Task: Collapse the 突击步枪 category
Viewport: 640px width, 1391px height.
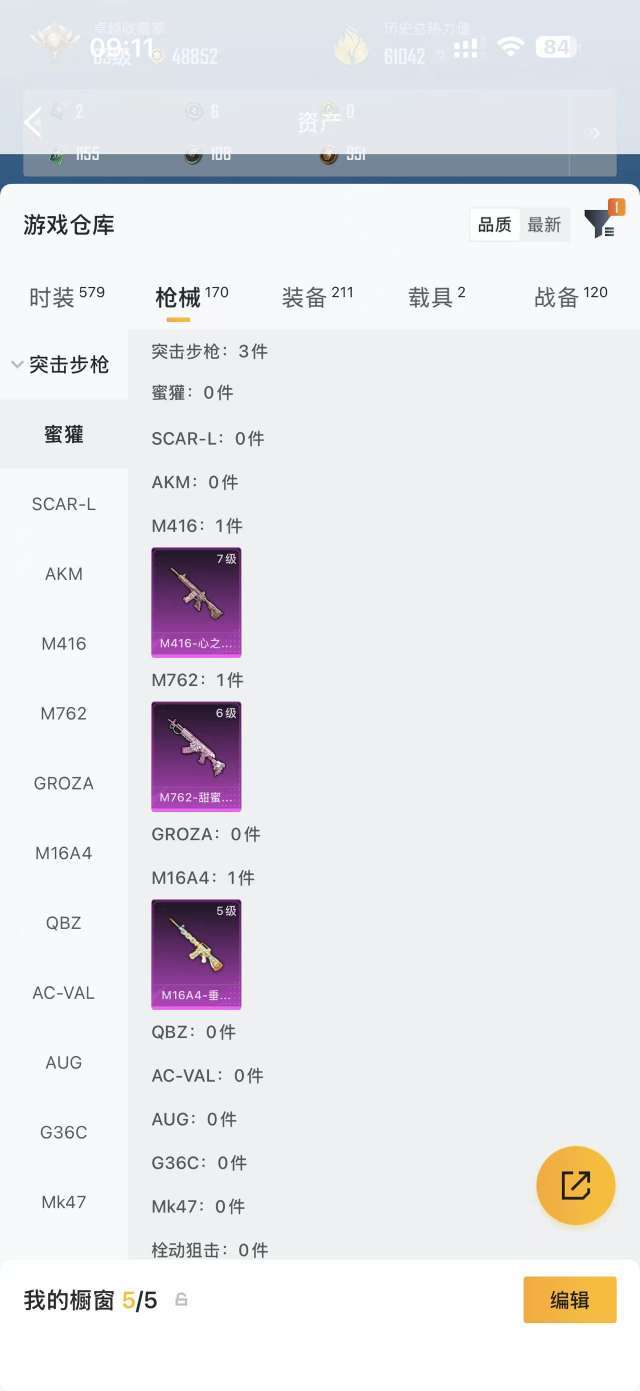Action: tap(62, 365)
